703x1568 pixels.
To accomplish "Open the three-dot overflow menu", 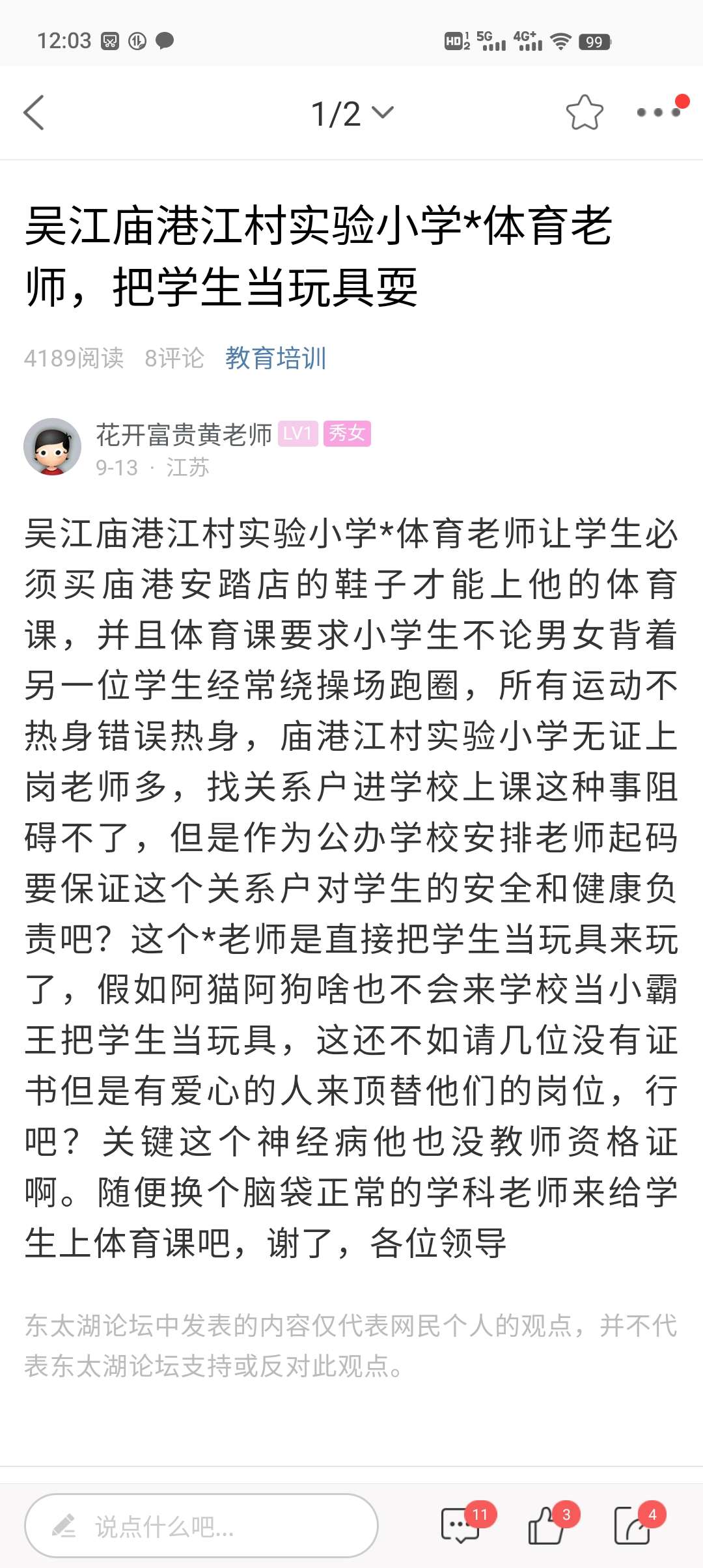I will [x=659, y=113].
